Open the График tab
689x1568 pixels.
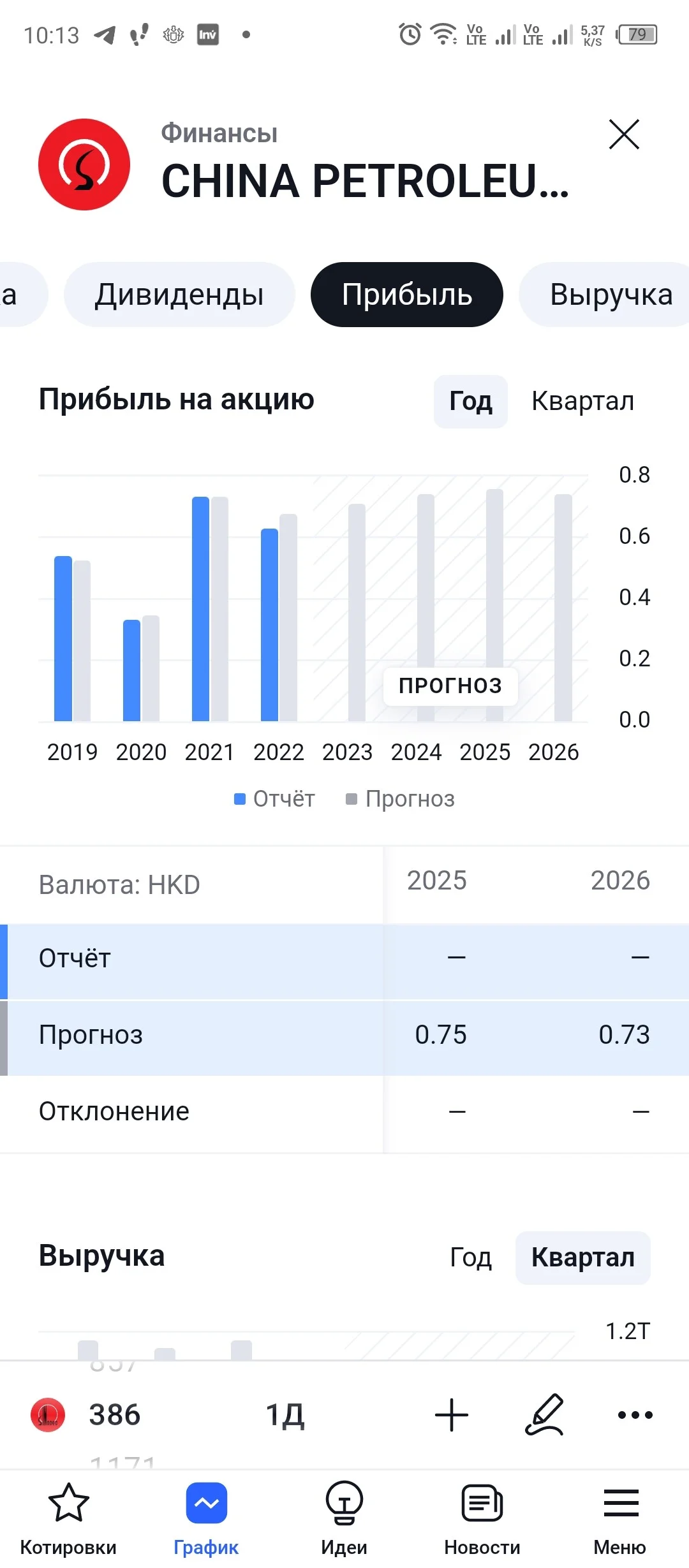[x=206, y=1520]
